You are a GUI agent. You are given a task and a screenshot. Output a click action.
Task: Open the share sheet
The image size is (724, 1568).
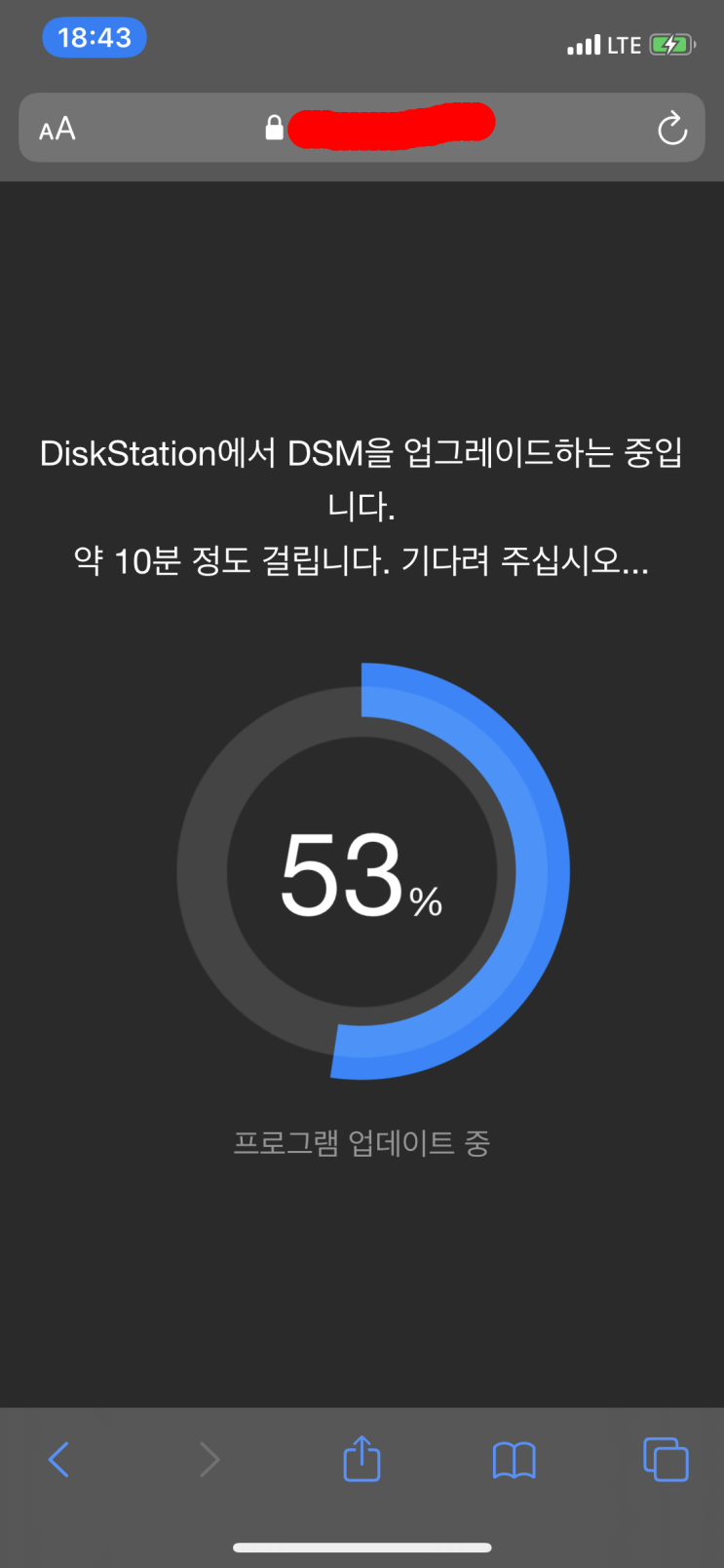pyautogui.click(x=362, y=1459)
